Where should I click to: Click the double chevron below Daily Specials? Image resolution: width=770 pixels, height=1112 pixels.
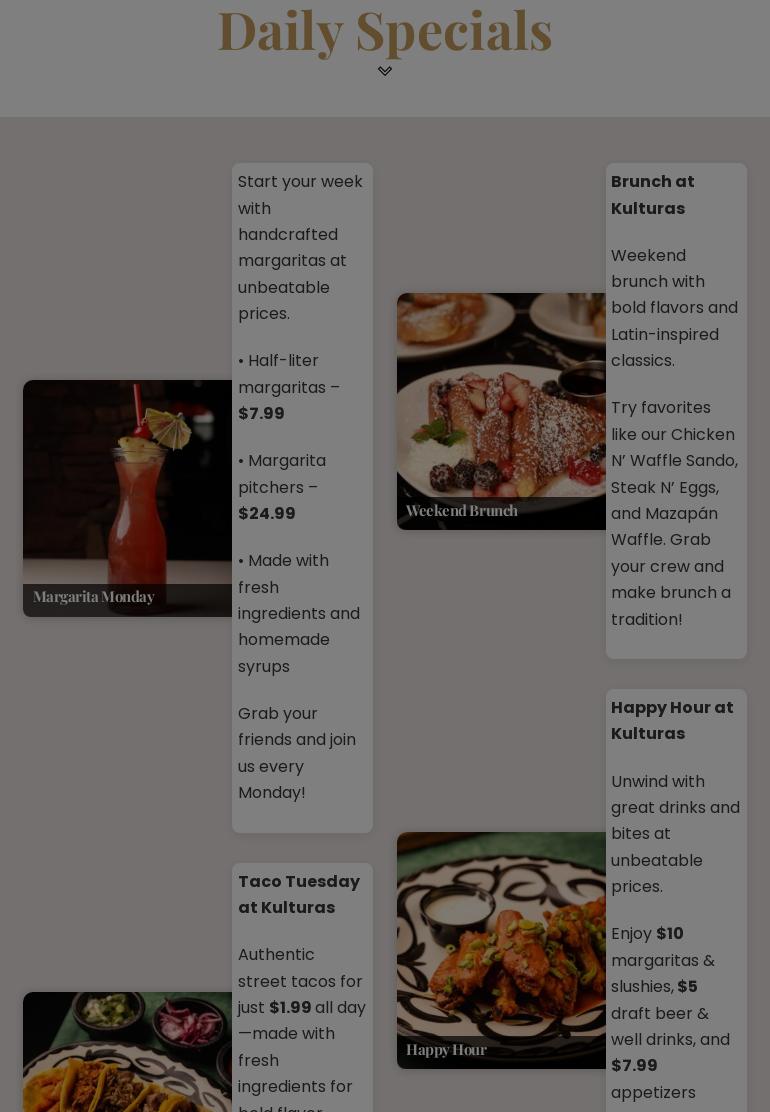pyautogui.click(x=385, y=71)
